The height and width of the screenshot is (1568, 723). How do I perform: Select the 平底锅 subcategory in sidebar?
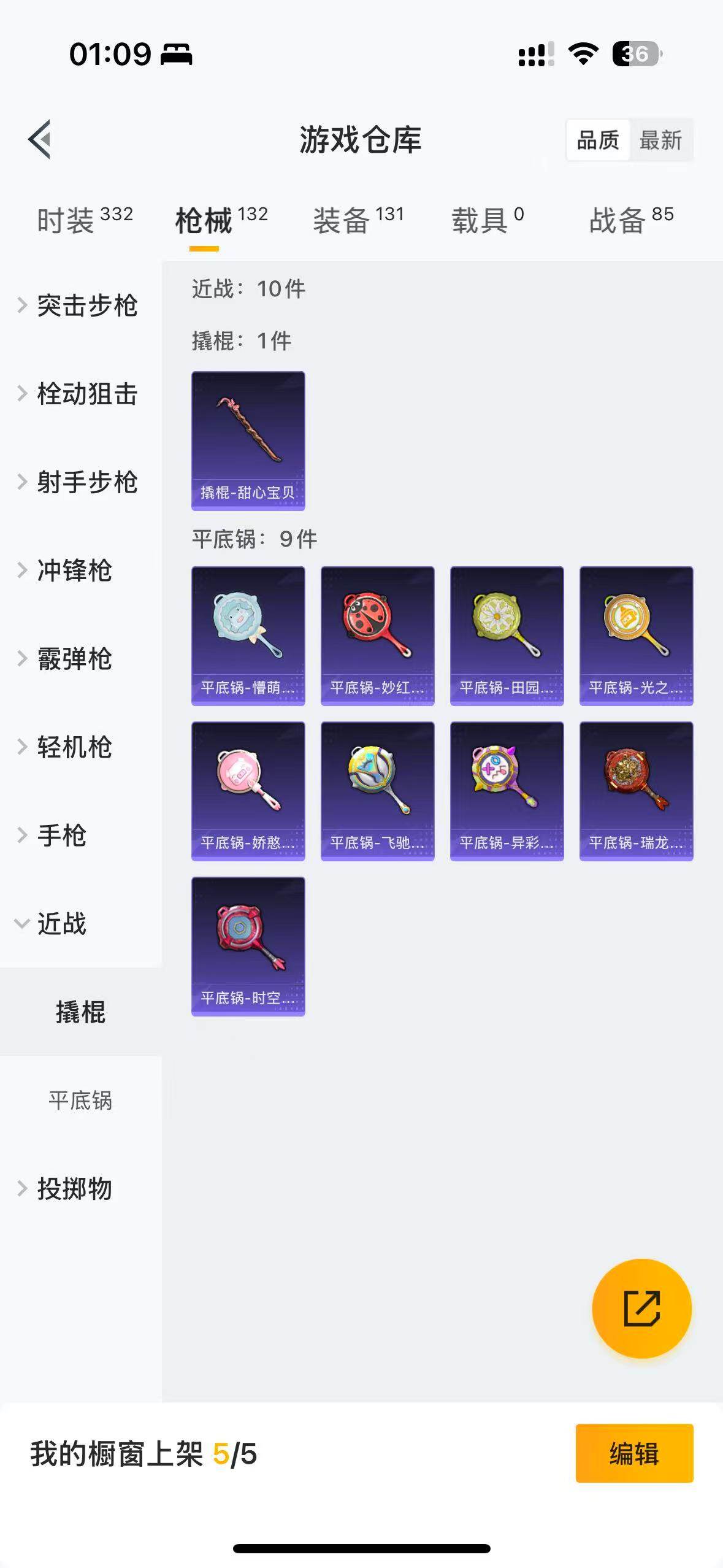click(80, 1101)
